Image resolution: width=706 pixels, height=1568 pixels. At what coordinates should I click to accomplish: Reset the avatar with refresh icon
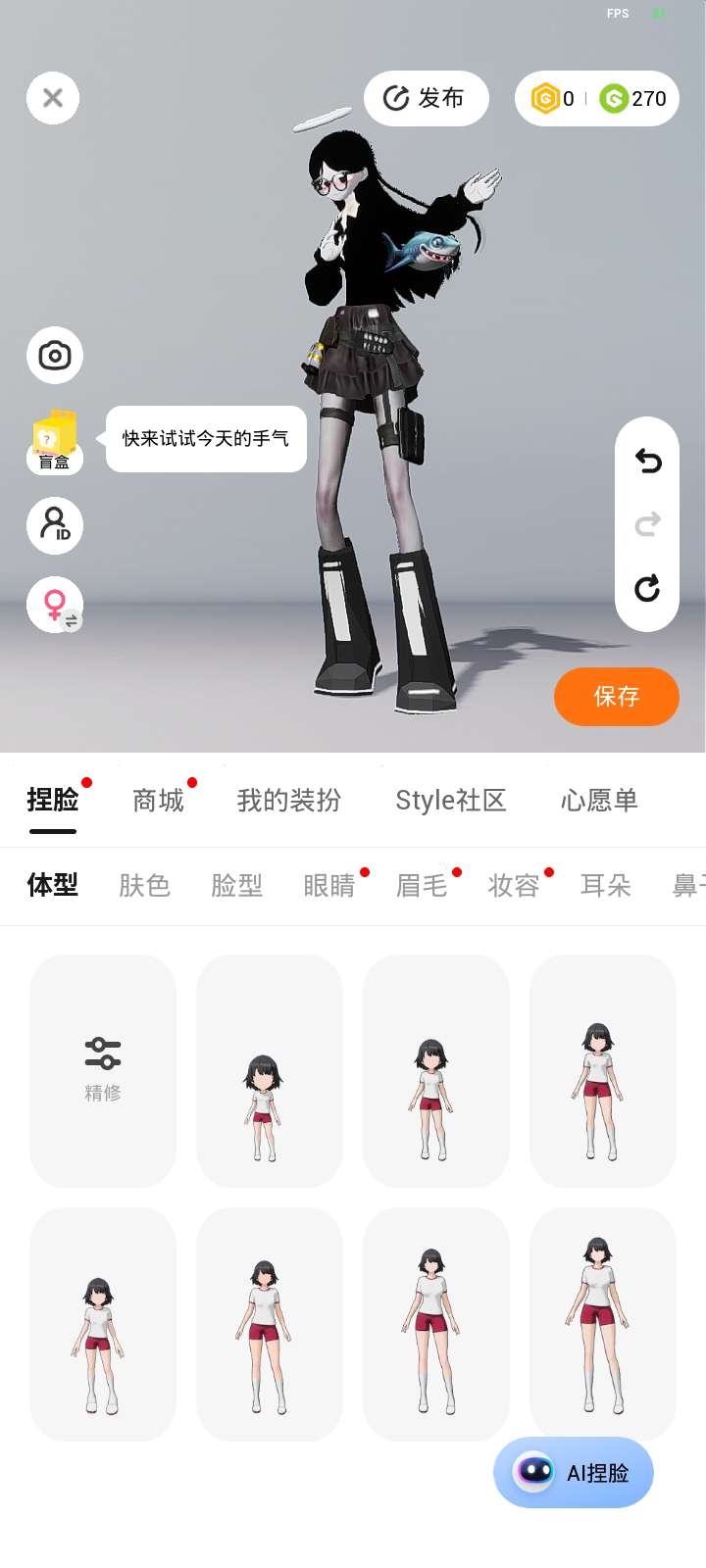(x=647, y=588)
